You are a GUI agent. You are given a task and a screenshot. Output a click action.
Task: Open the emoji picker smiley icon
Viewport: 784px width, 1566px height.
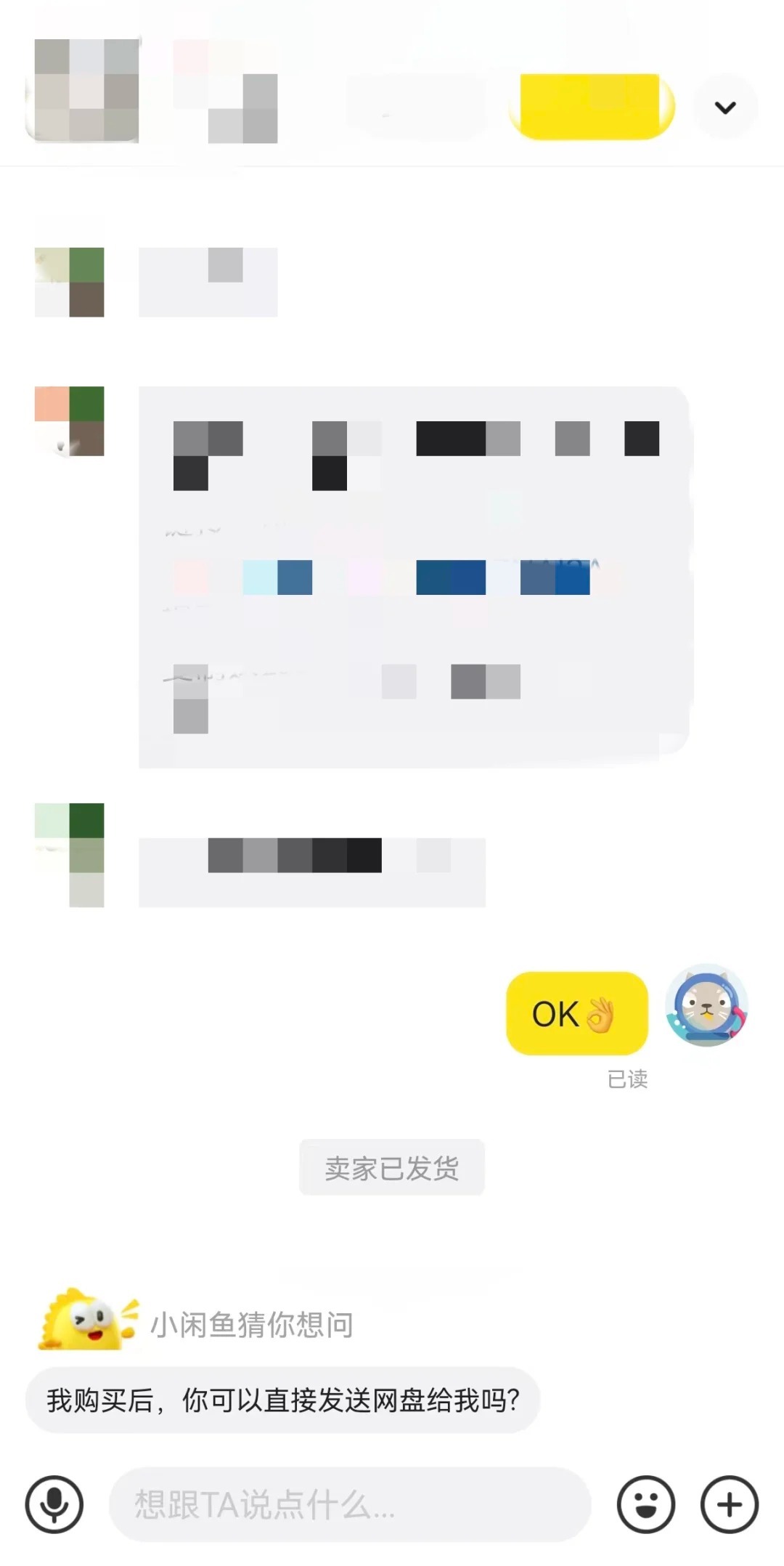click(x=646, y=1504)
